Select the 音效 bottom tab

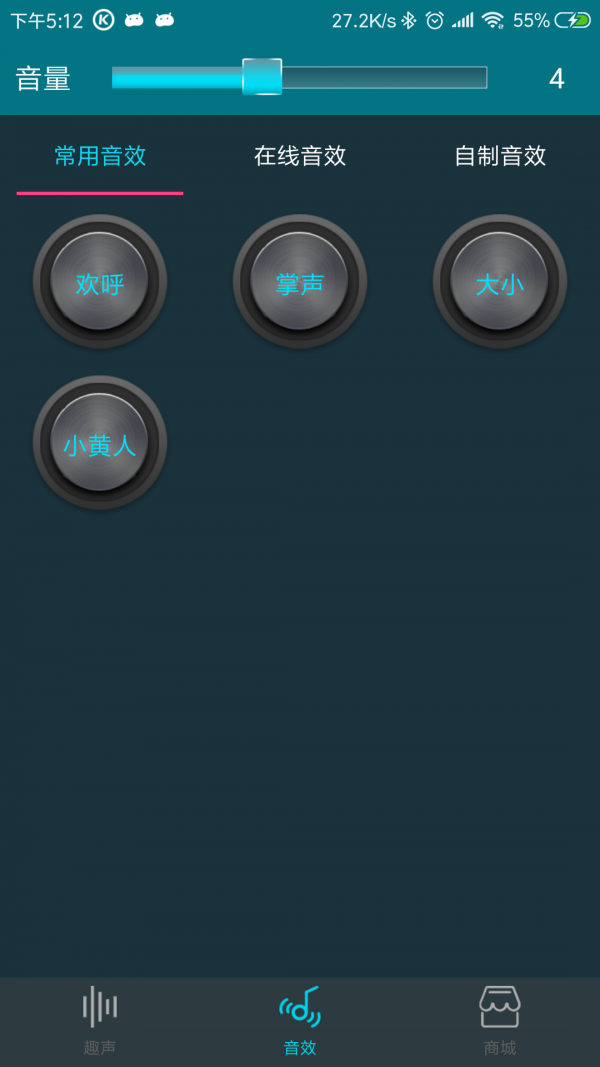(x=300, y=1021)
